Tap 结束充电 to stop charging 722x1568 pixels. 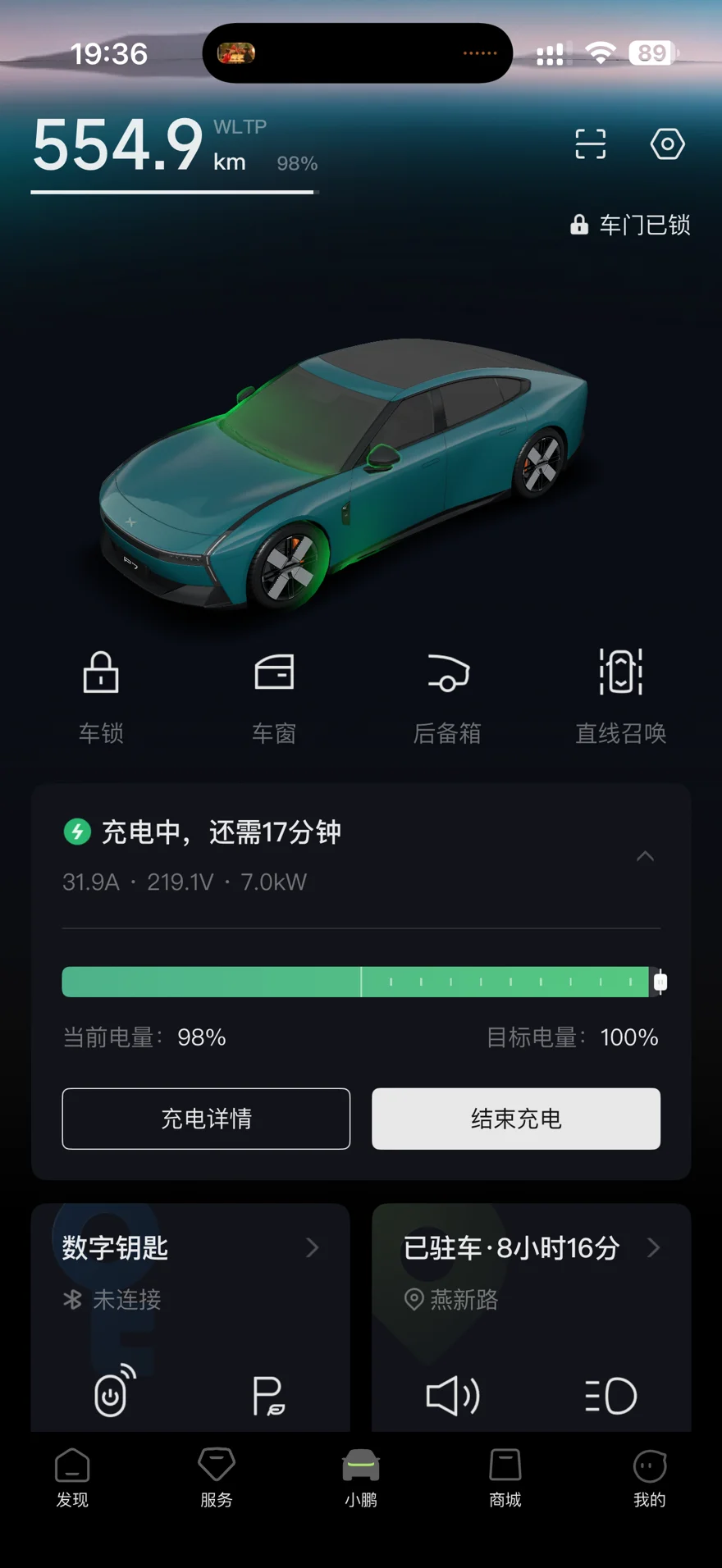pyautogui.click(x=516, y=1119)
